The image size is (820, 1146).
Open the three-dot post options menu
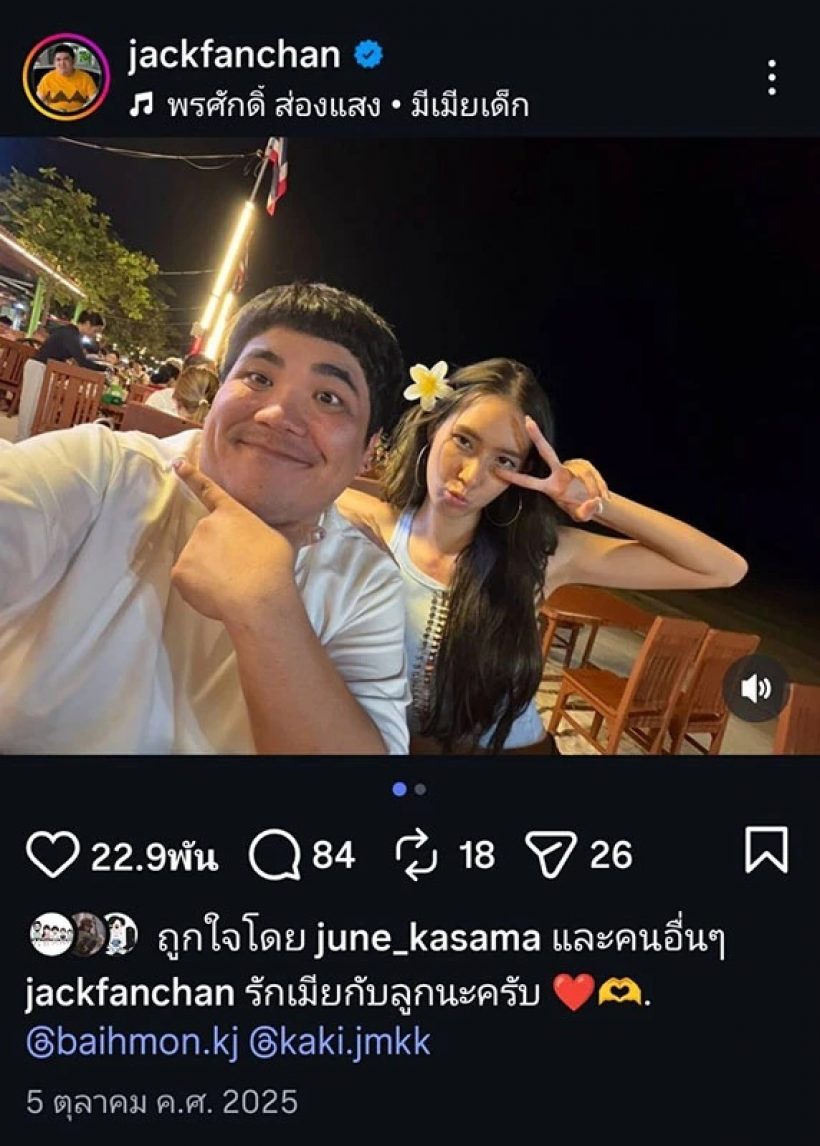coord(769,76)
